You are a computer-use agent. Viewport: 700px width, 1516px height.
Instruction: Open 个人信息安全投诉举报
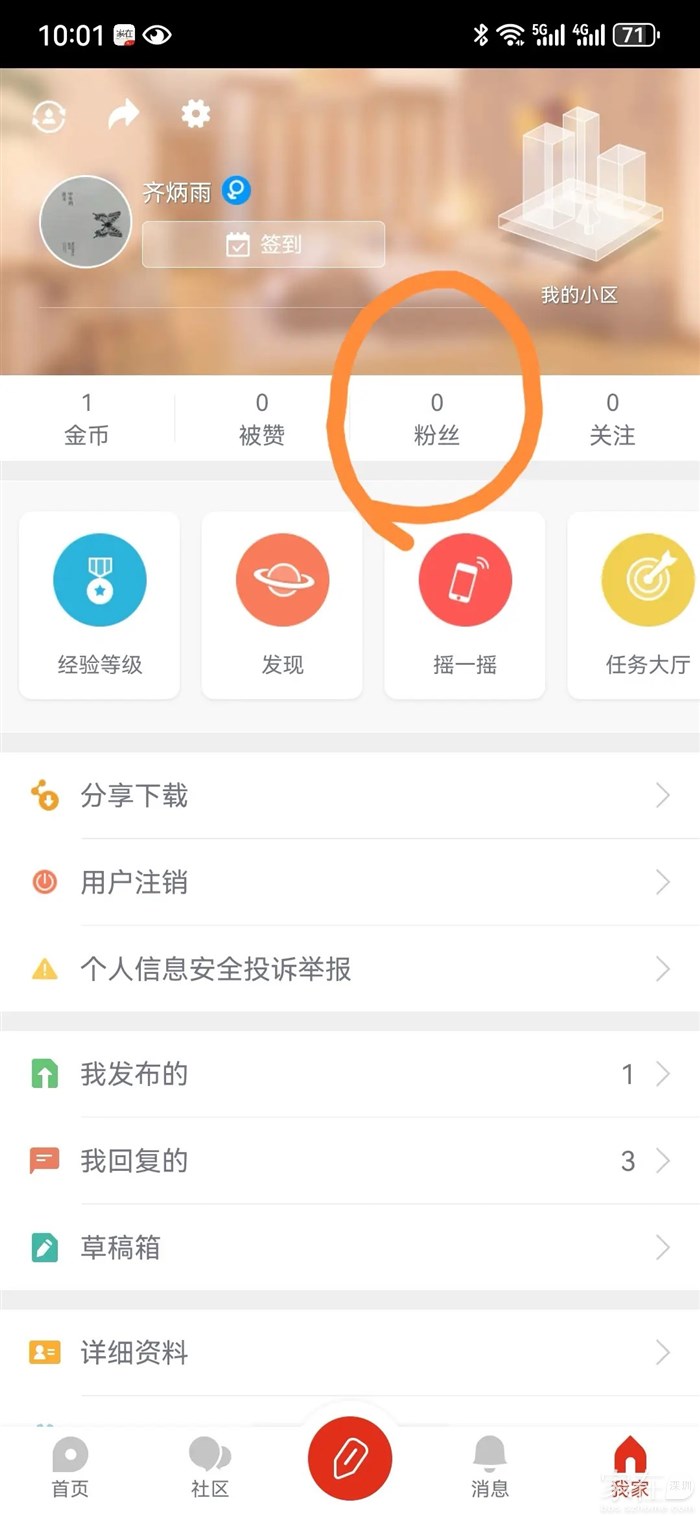pos(350,969)
